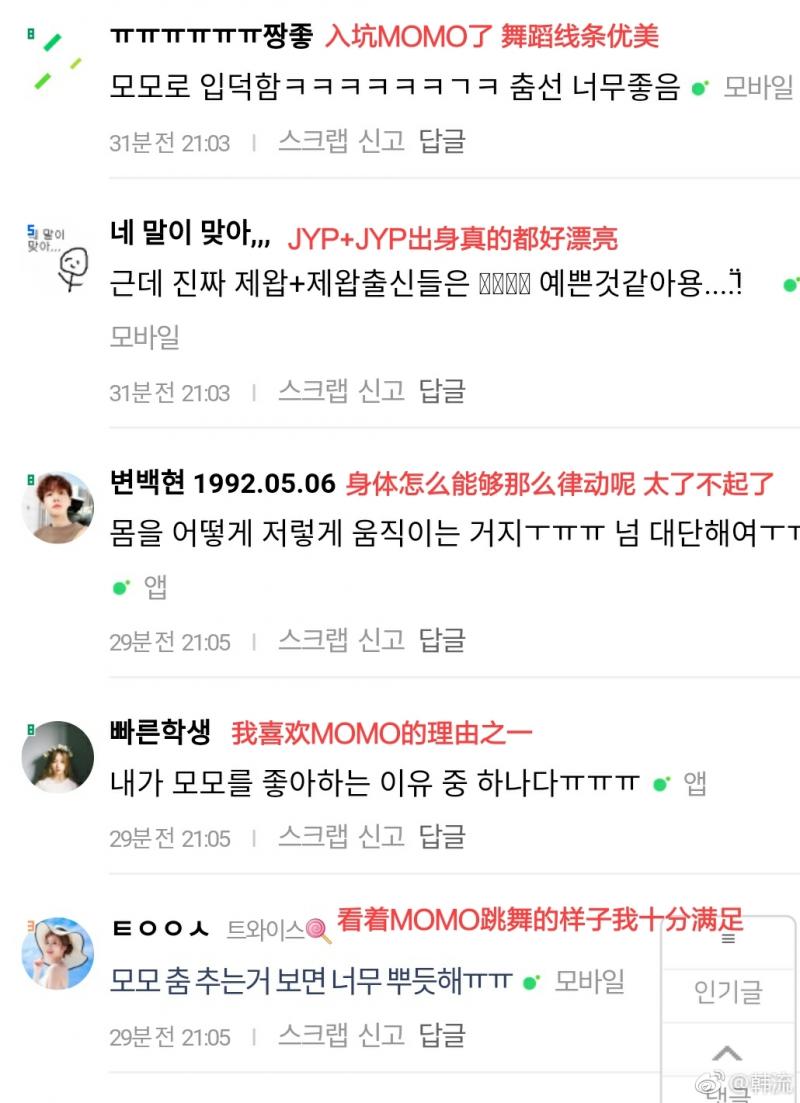Open user 네 말이 맞아,,, profile name
Image resolution: width=800 pixels, height=1103 pixels.
coord(189,236)
